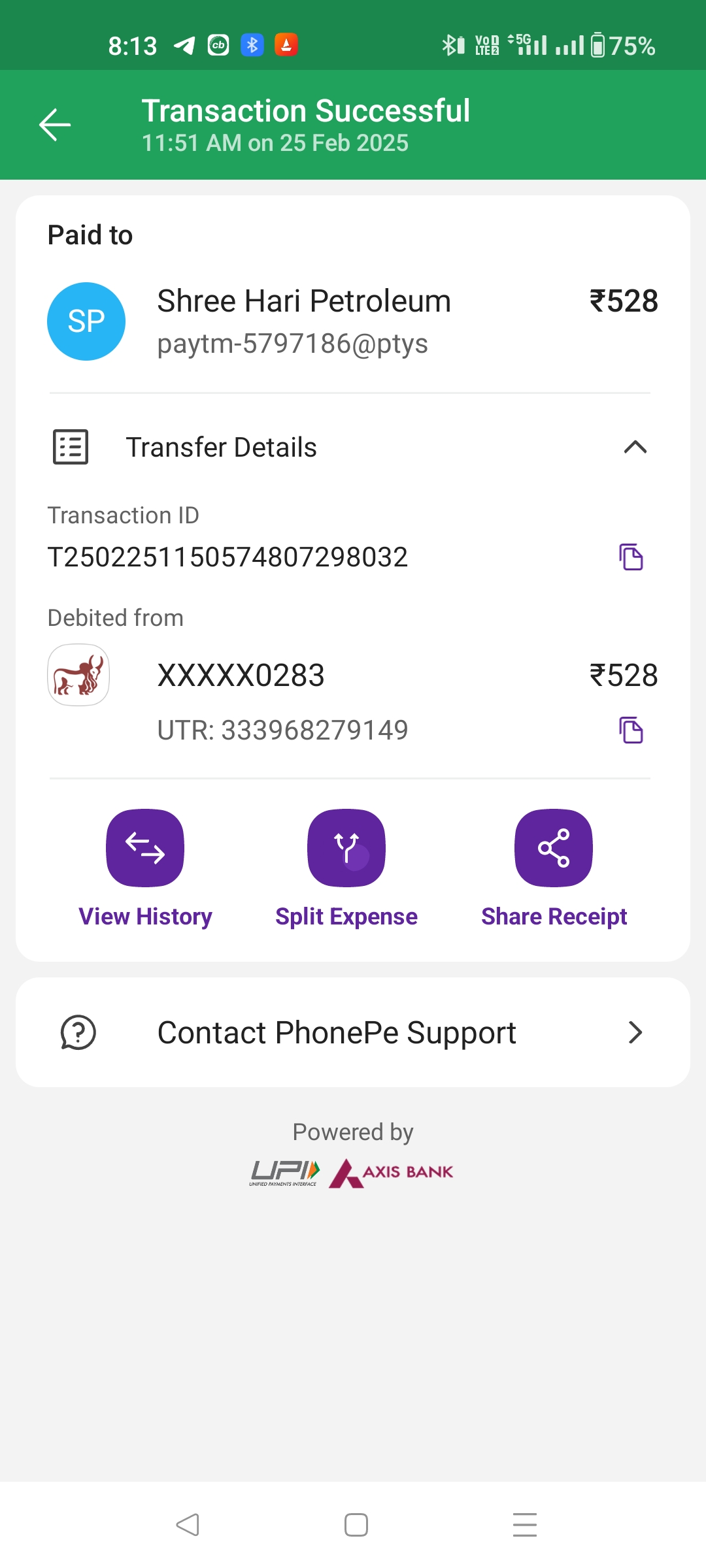The height and width of the screenshot is (1568, 706).
Task: Share Receipt of this payment
Action: (554, 869)
